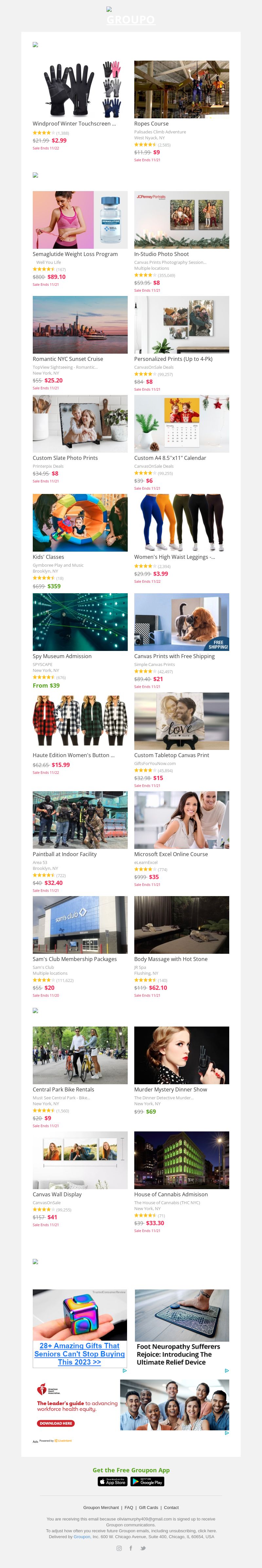The height and width of the screenshot is (1568, 262).
Task: Open the Contact link
Action: point(171,1508)
